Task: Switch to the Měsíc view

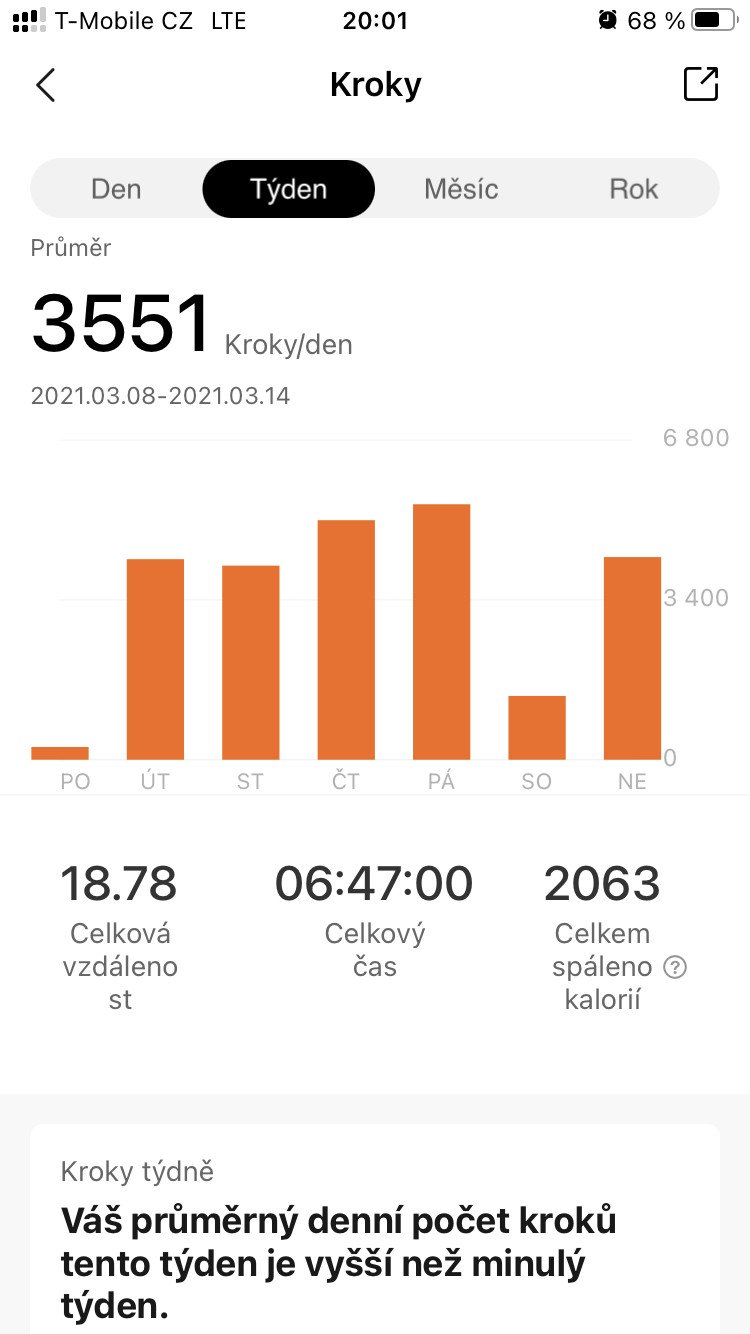Action: click(461, 189)
